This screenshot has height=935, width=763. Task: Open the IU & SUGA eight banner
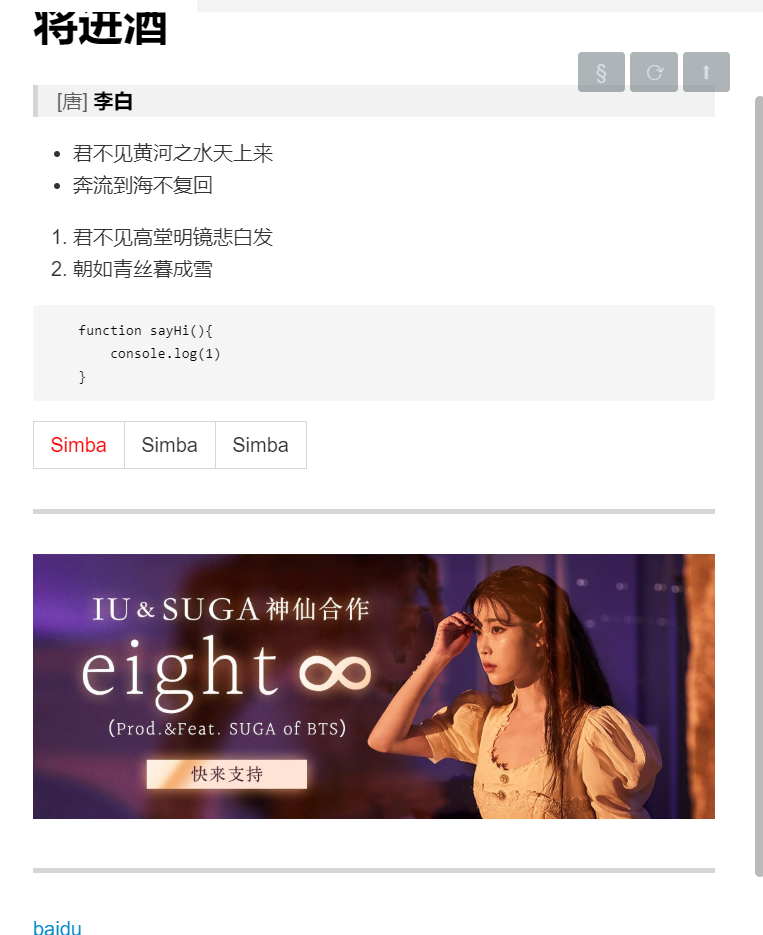pos(373,686)
